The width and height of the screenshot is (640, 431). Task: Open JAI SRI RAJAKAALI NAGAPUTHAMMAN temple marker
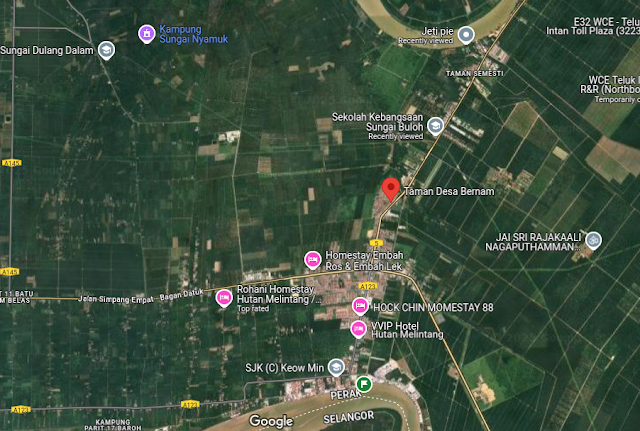point(593,239)
